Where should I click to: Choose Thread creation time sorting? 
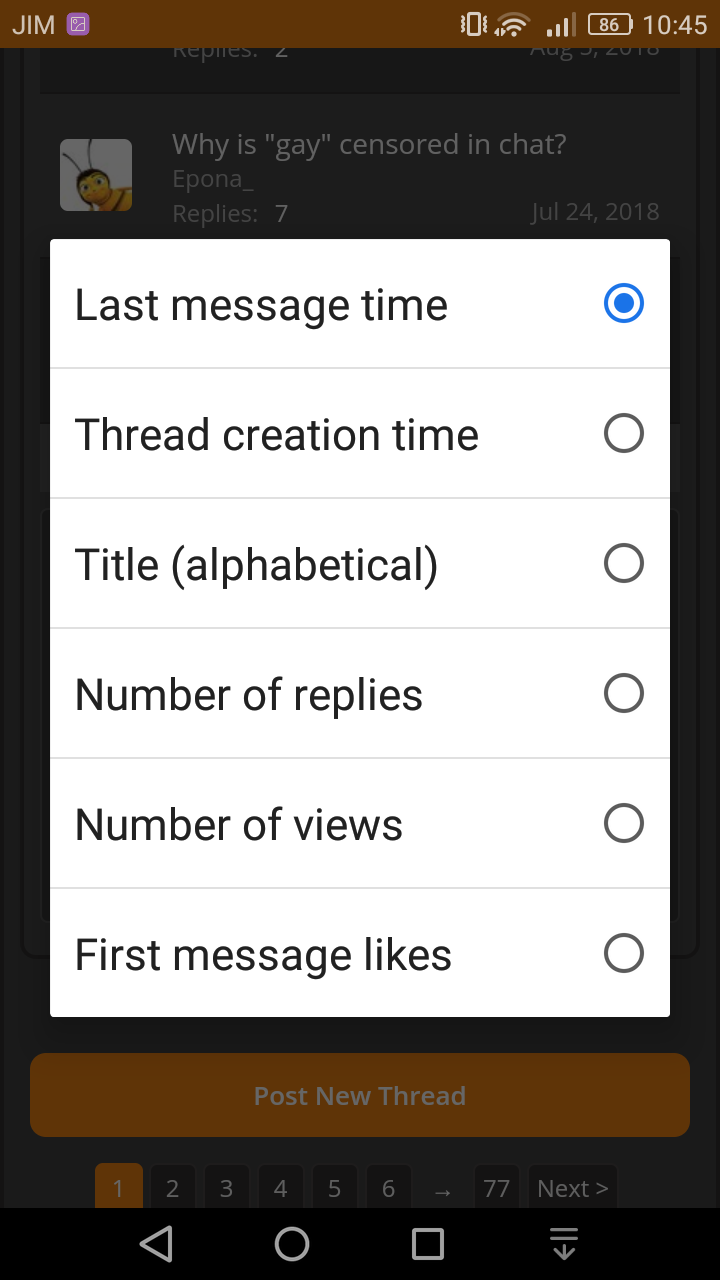360,434
